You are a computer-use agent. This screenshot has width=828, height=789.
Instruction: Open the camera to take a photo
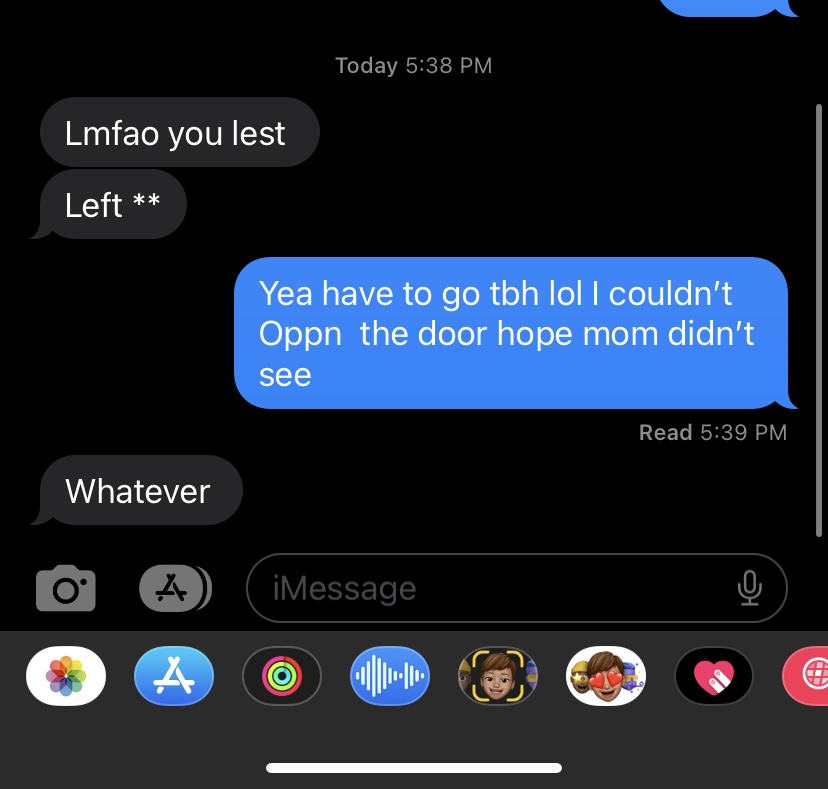[x=65, y=589]
